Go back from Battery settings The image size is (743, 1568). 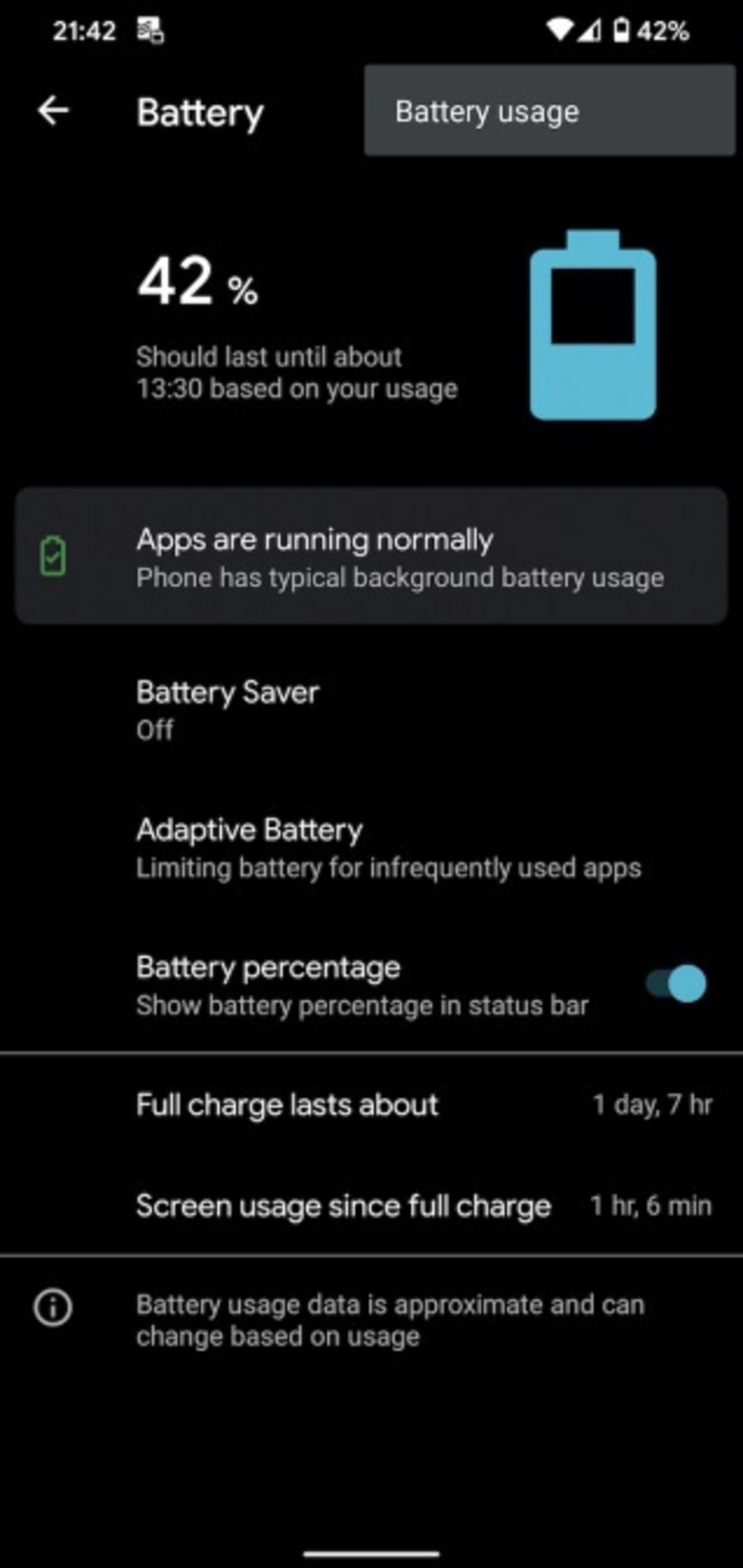53,111
